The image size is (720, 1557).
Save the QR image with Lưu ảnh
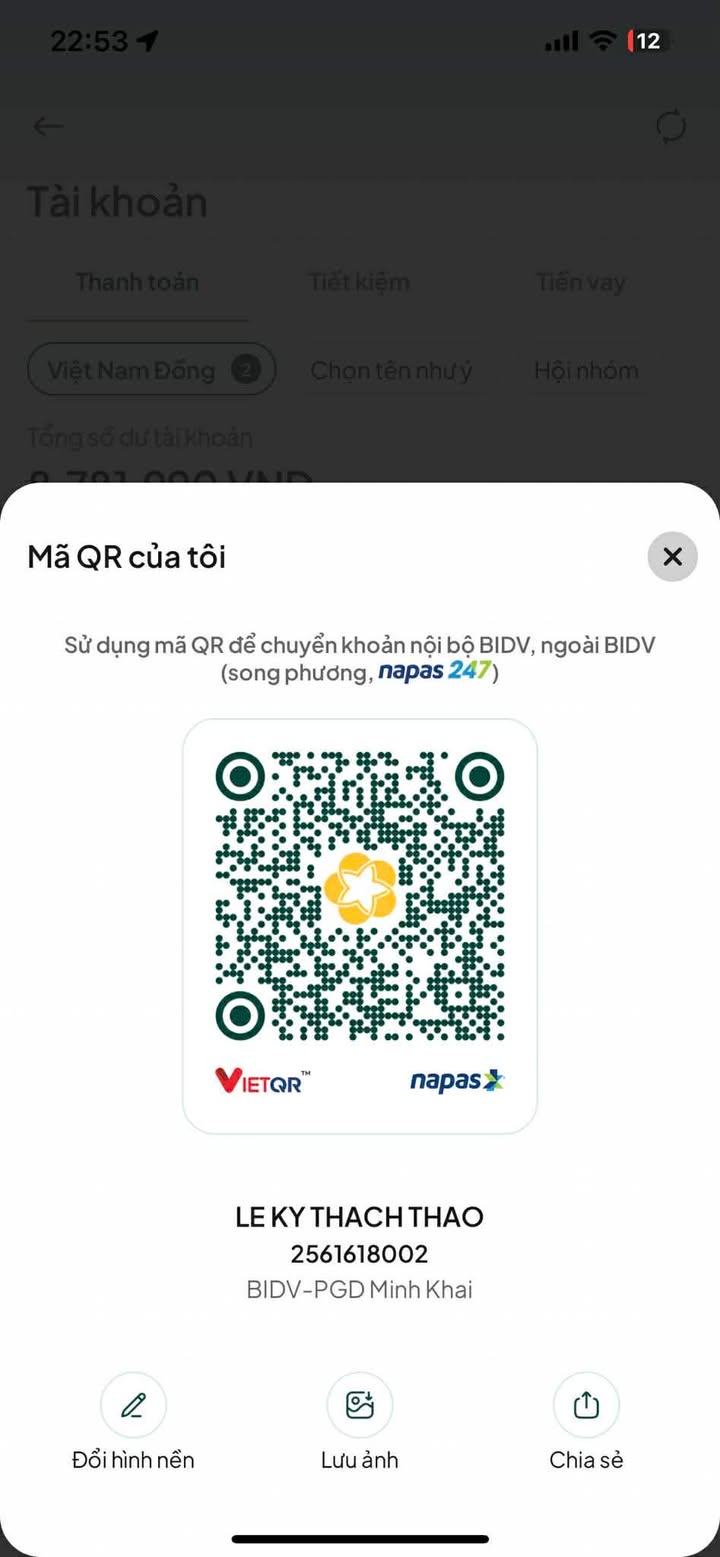click(x=359, y=1405)
